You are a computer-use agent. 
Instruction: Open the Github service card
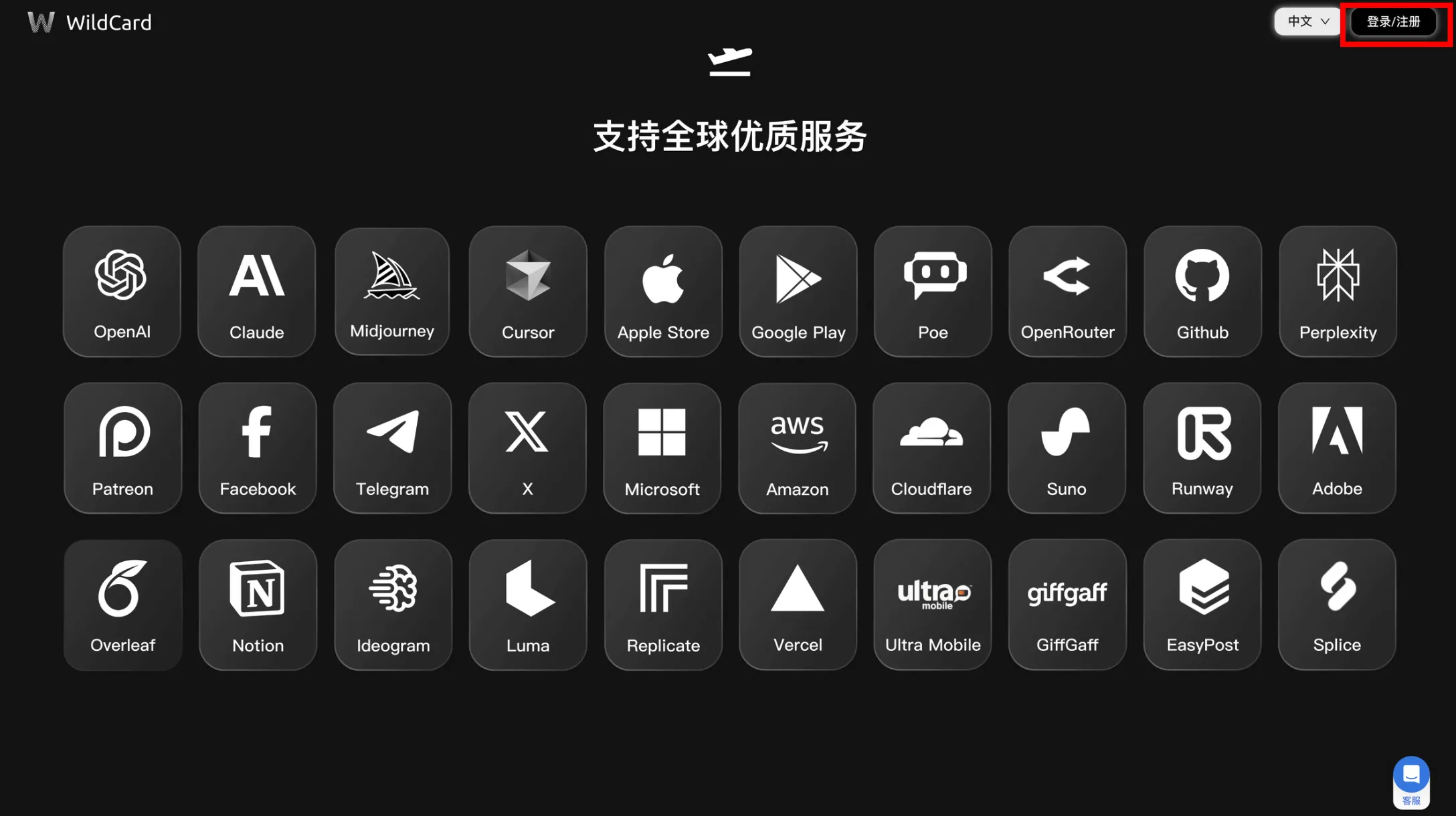(1202, 292)
